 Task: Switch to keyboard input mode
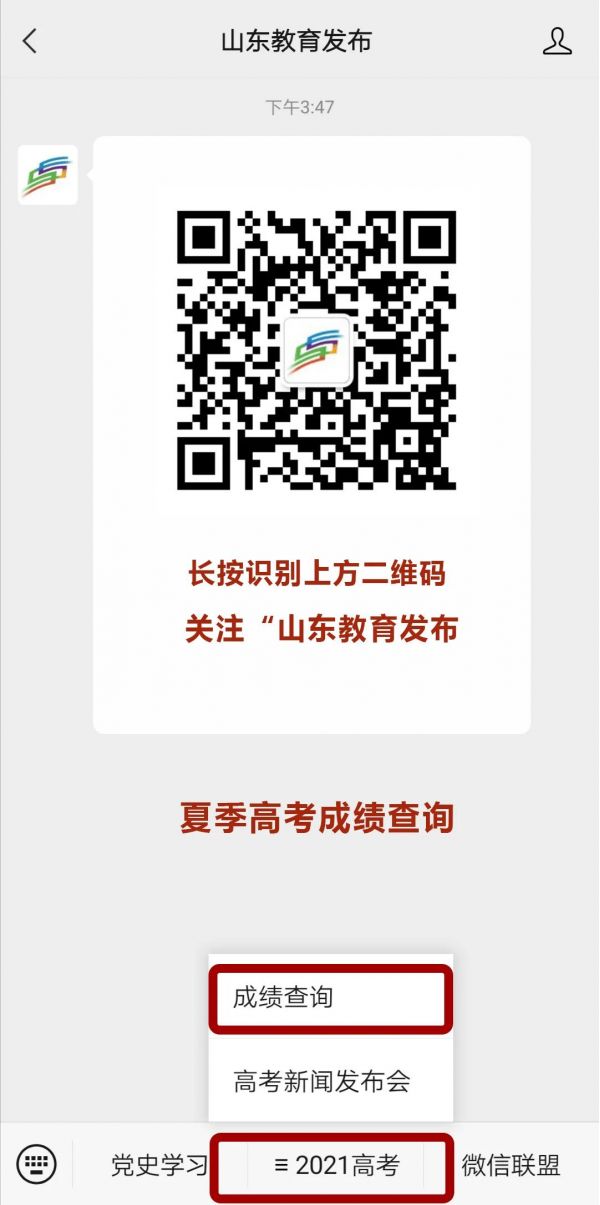[x=37, y=1165]
